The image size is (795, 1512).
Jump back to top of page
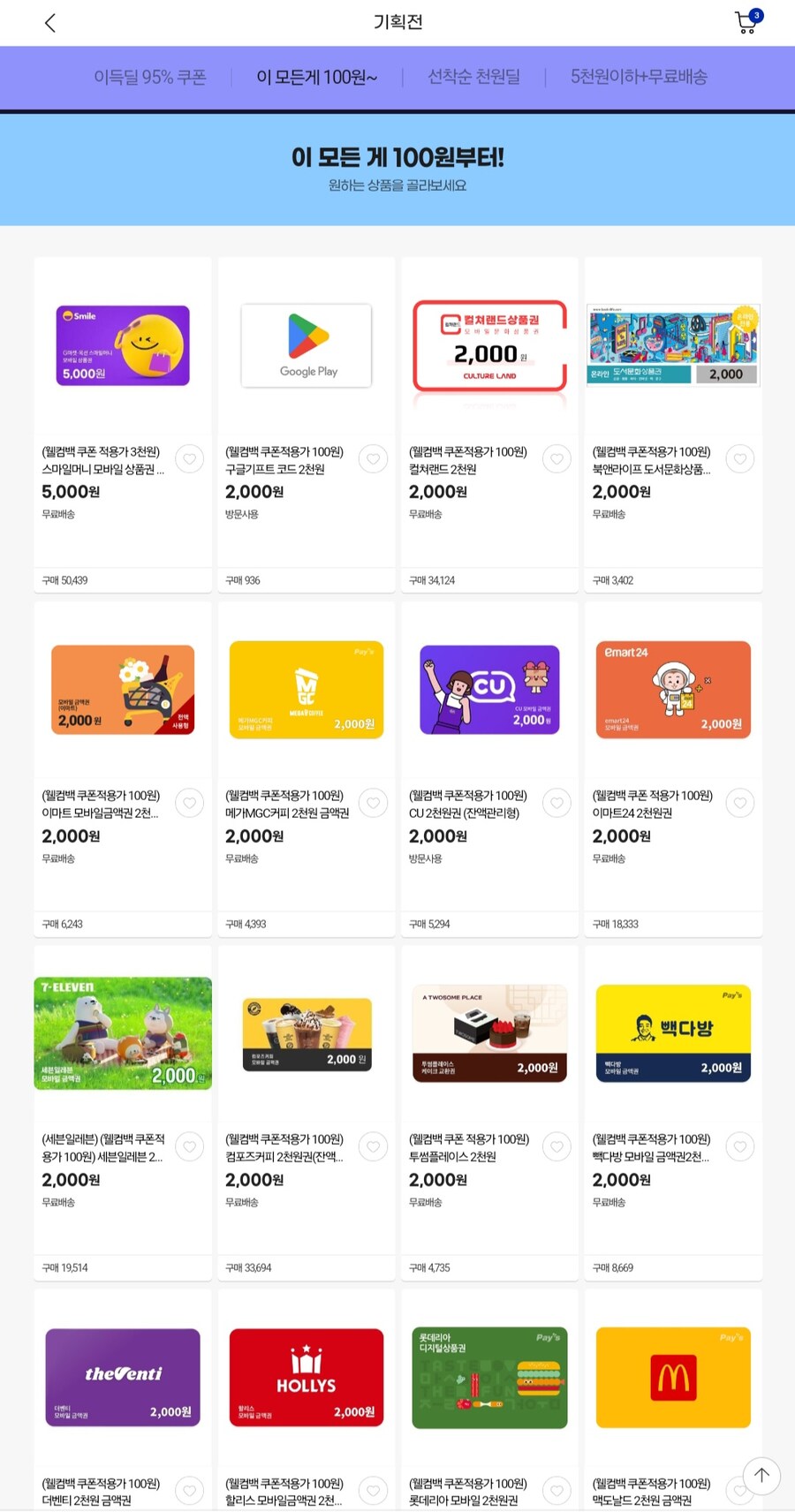(761, 1476)
